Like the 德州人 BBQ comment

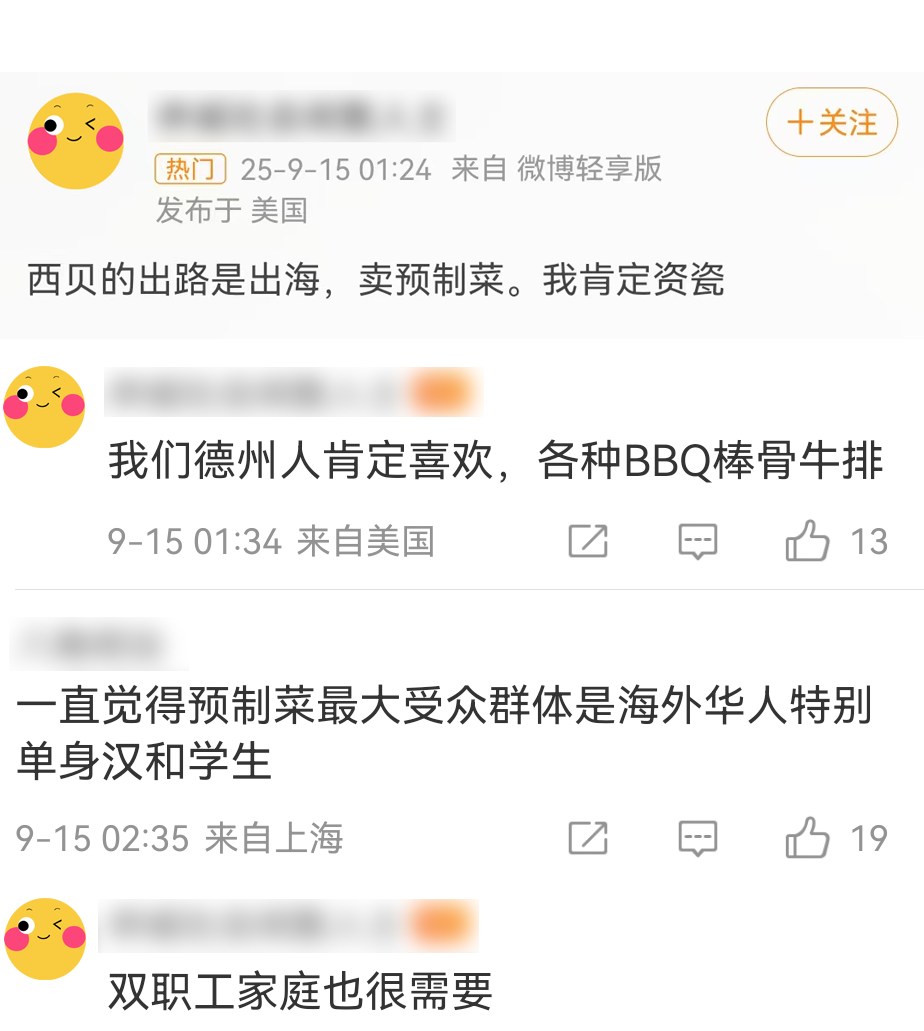click(808, 541)
